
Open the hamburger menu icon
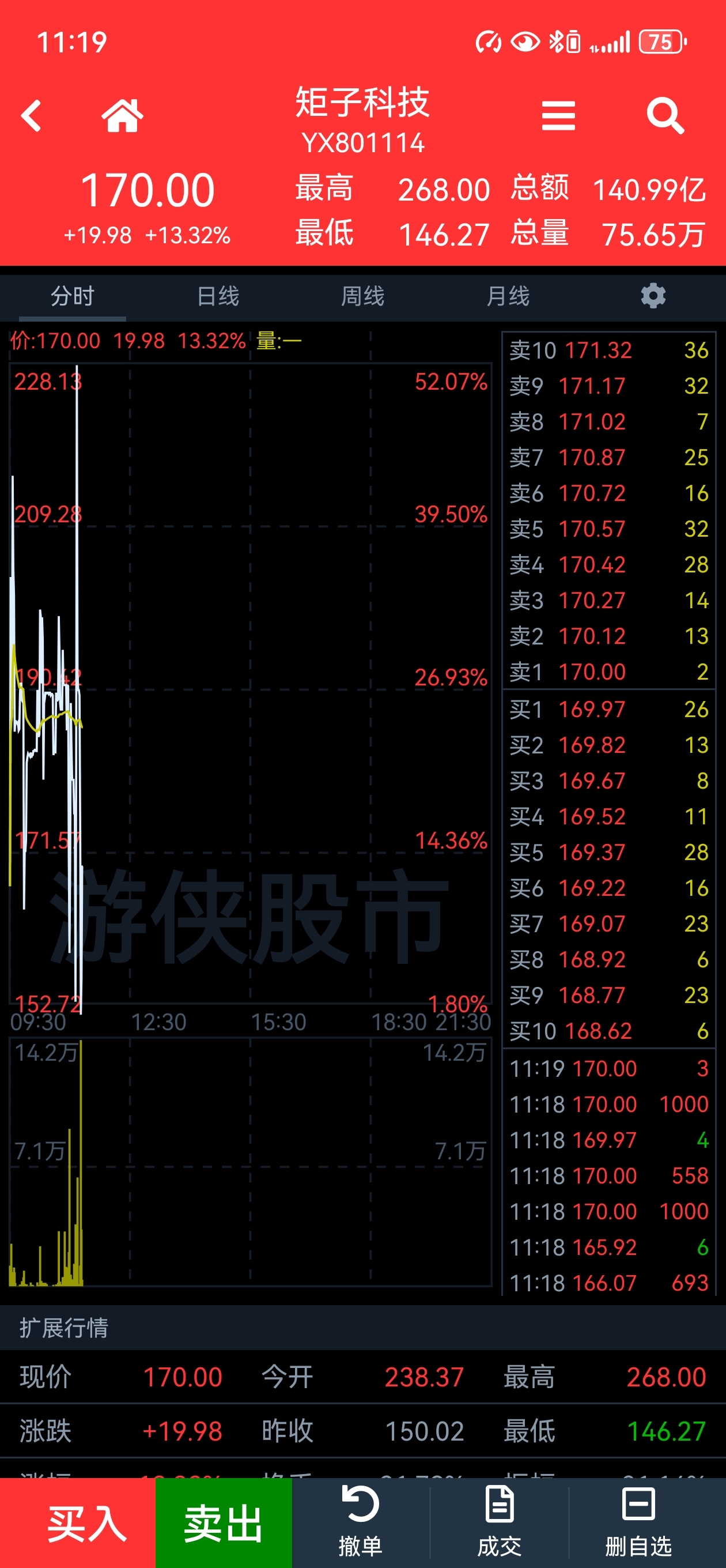pyautogui.click(x=558, y=116)
